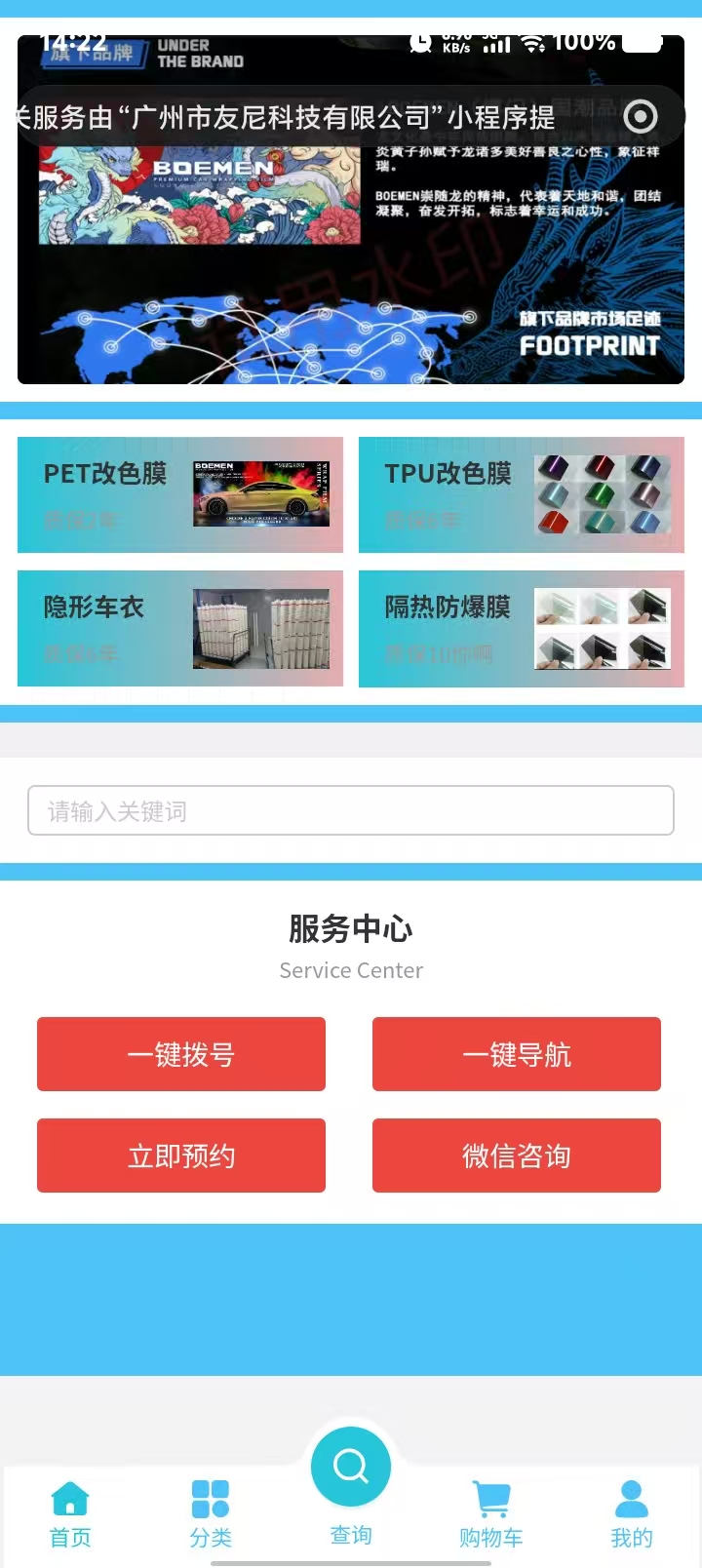Open the TPU改色膜 category card
The width and height of the screenshot is (702, 1568).
[x=522, y=495]
